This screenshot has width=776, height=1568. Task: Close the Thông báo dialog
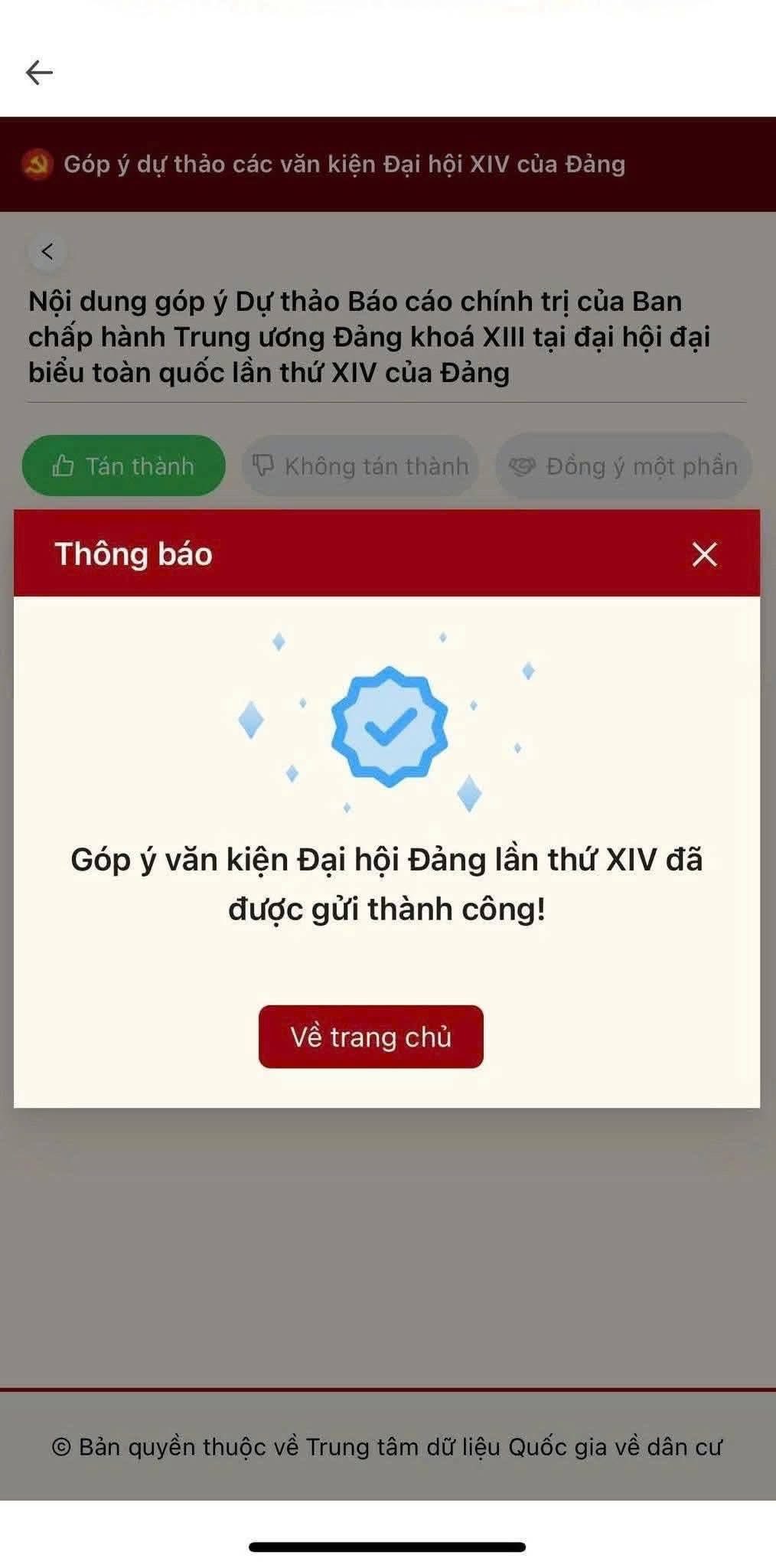pyautogui.click(x=704, y=554)
